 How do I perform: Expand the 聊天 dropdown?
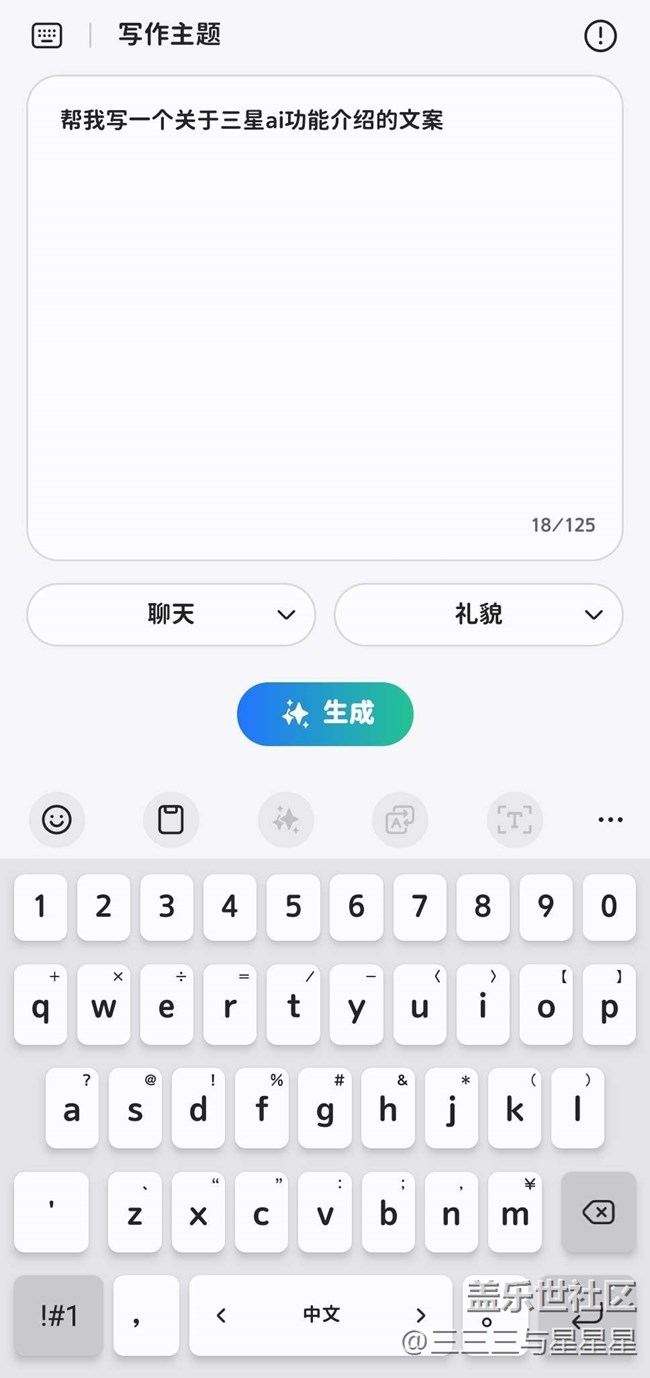click(x=171, y=614)
